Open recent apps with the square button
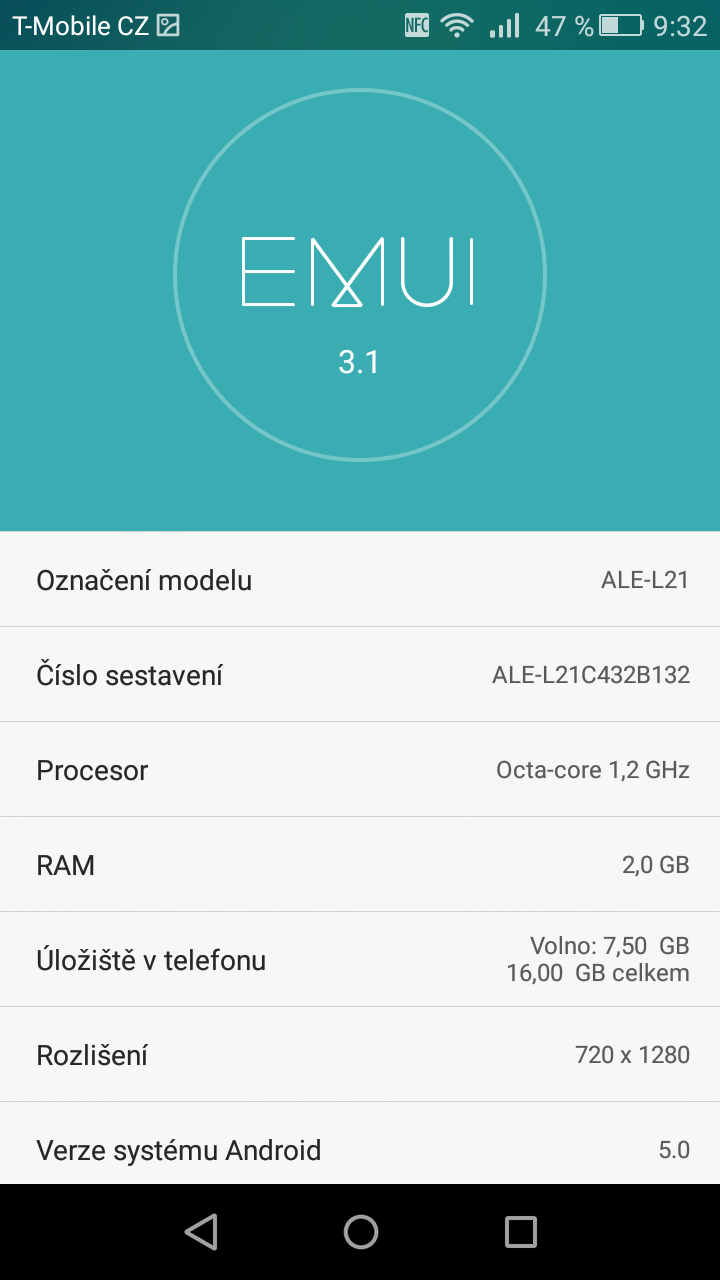The image size is (720, 1280). pyautogui.click(x=520, y=1232)
